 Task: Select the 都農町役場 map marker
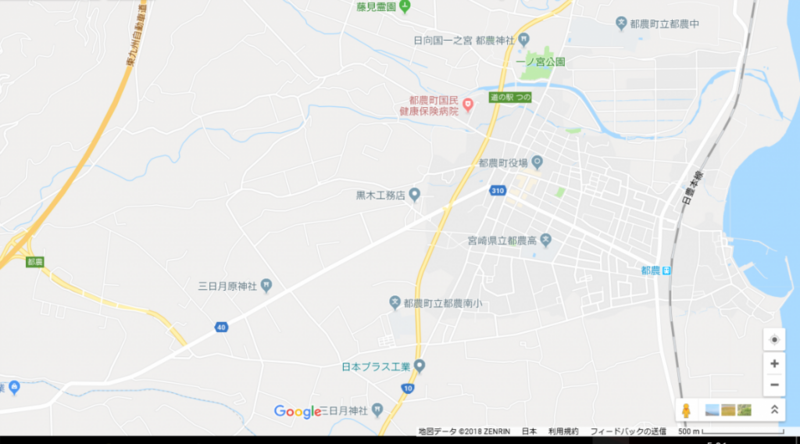pos(537,162)
